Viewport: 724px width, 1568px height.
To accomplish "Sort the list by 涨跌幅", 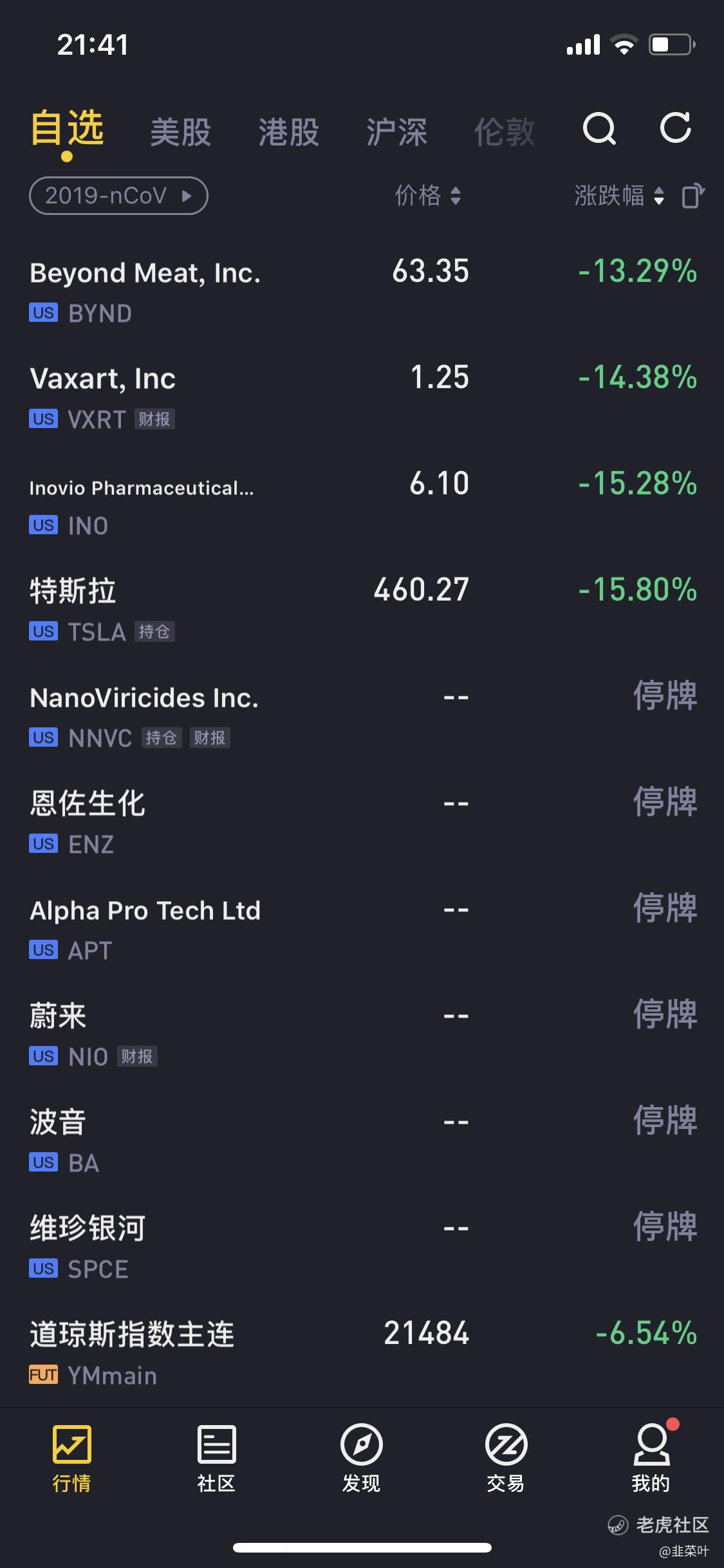I will tap(619, 196).
